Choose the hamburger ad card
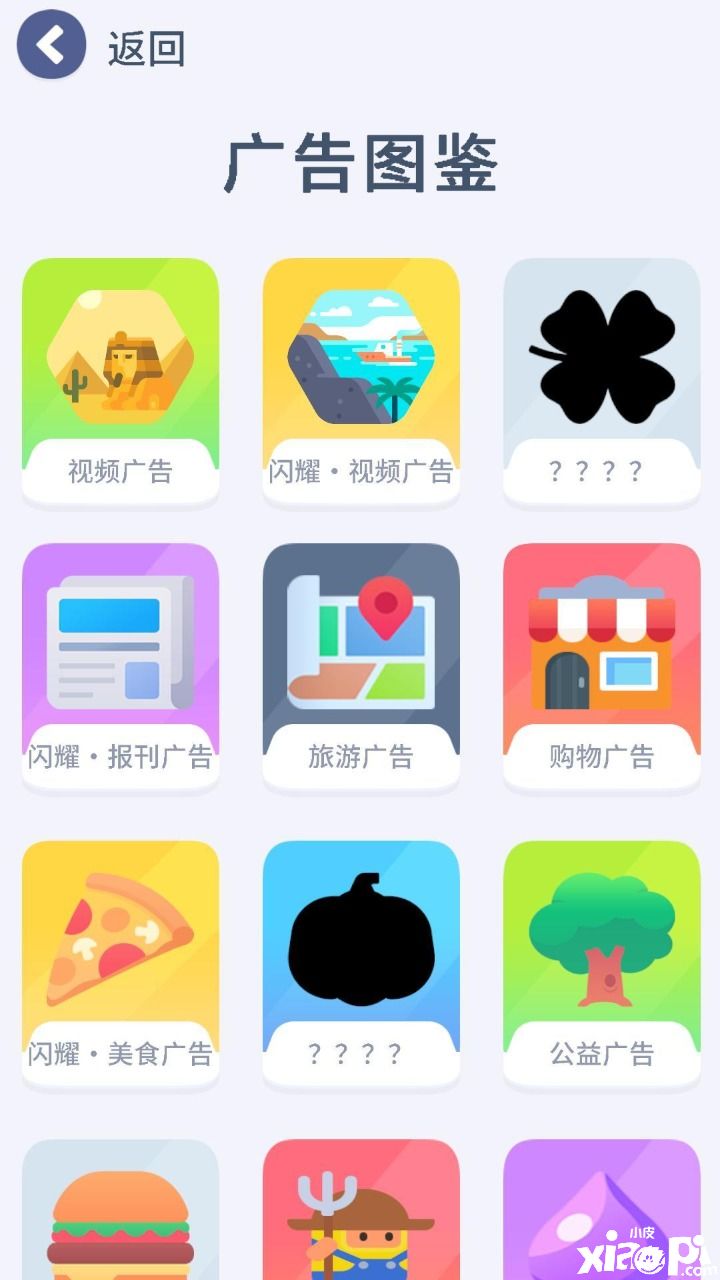The image size is (720, 1280). 120,1215
